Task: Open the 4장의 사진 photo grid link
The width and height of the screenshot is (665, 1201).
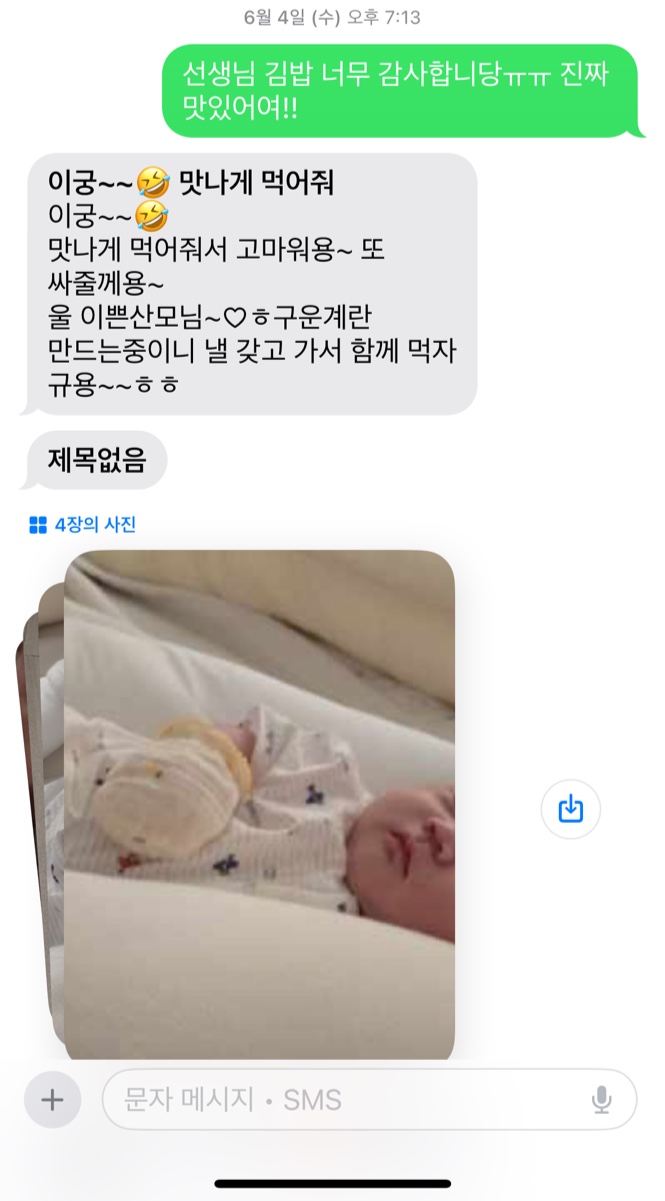Action: click(82, 525)
